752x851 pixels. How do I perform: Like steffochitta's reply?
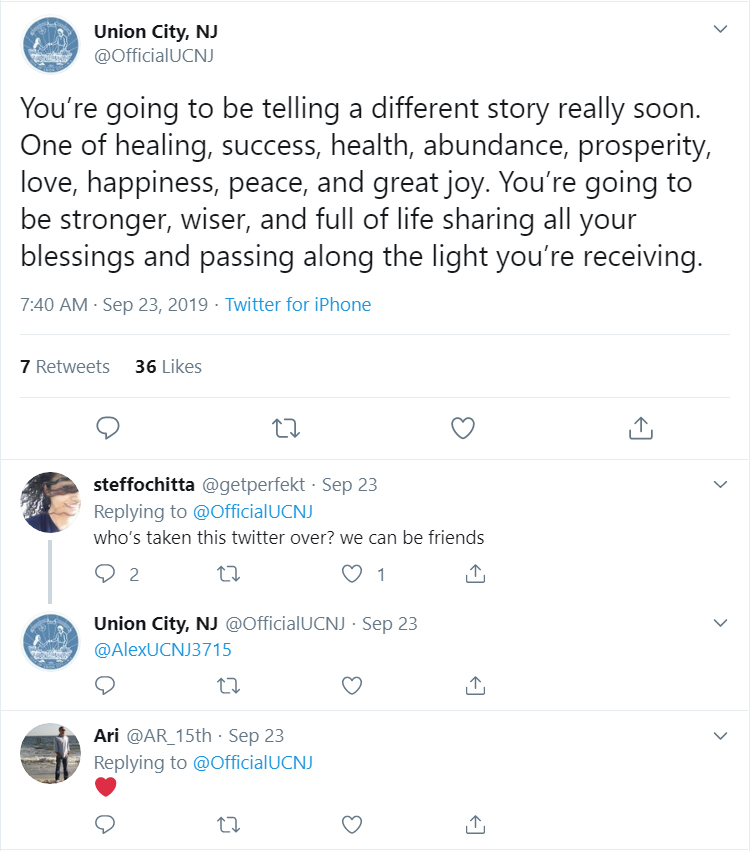point(351,573)
